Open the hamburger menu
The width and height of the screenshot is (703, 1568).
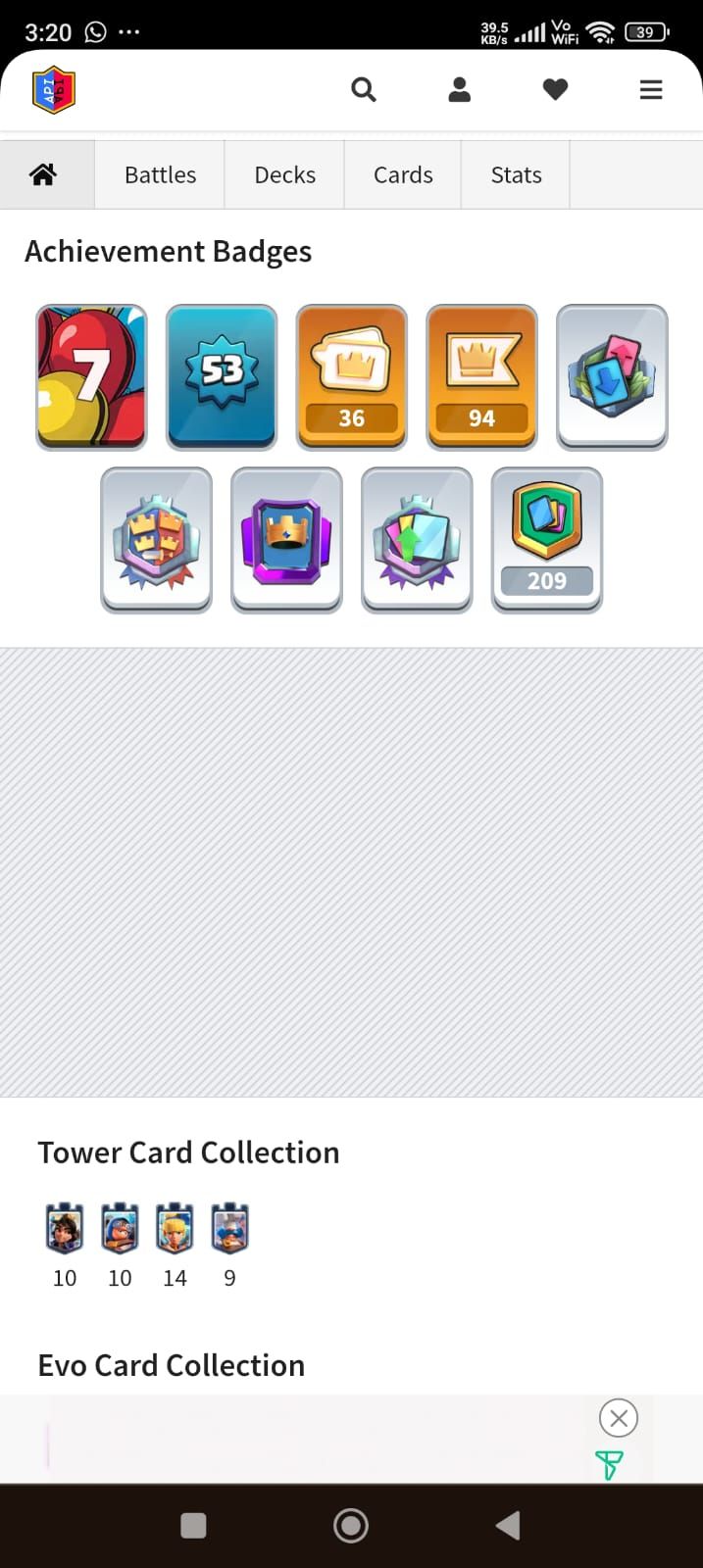(651, 90)
